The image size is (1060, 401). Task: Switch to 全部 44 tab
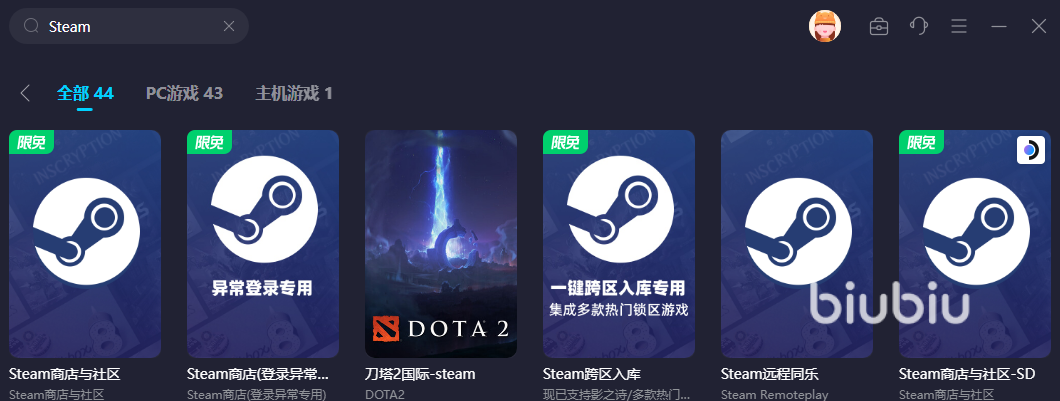85,93
